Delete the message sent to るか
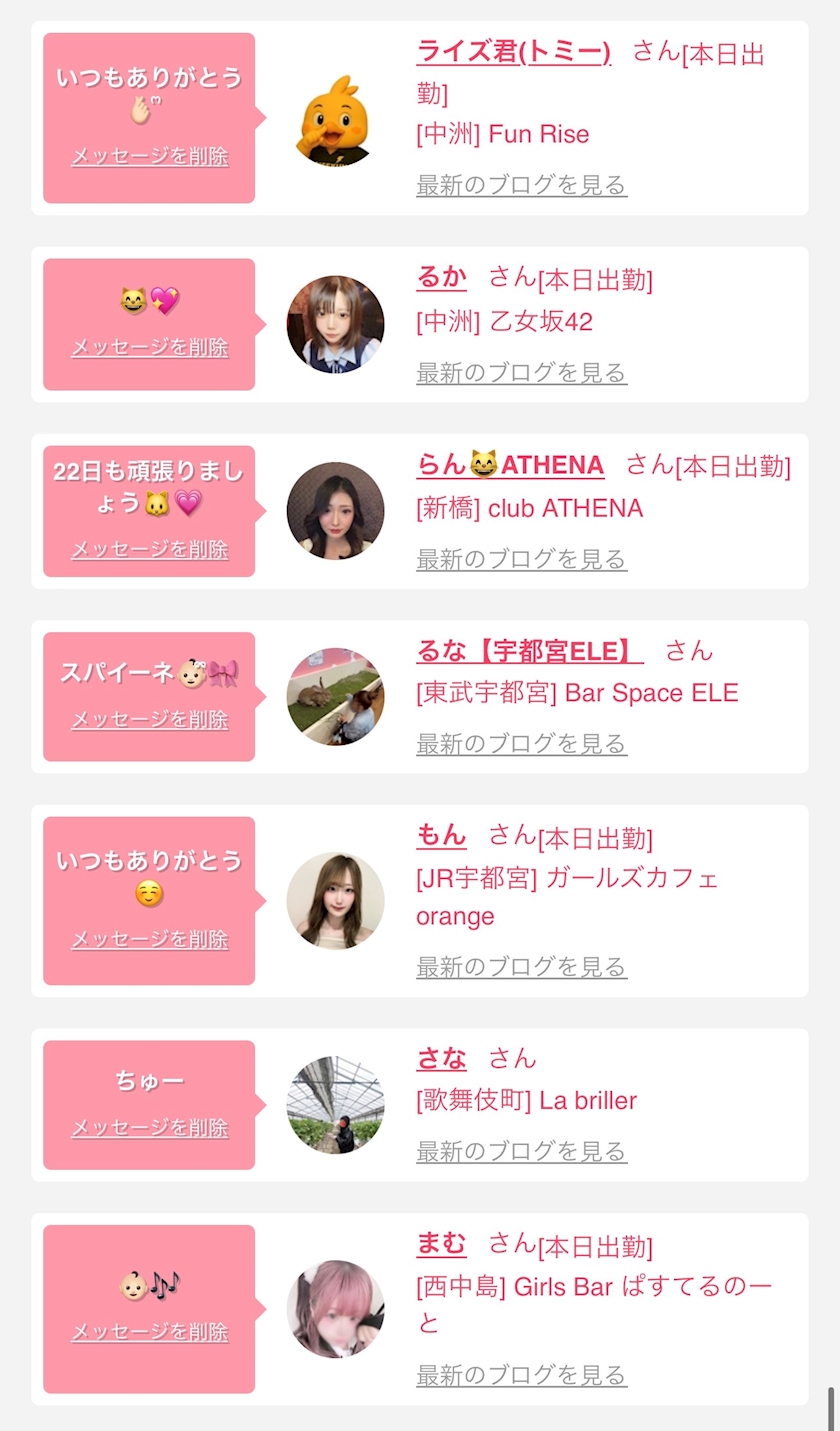Viewport: 840px width, 1431px height. tap(150, 347)
